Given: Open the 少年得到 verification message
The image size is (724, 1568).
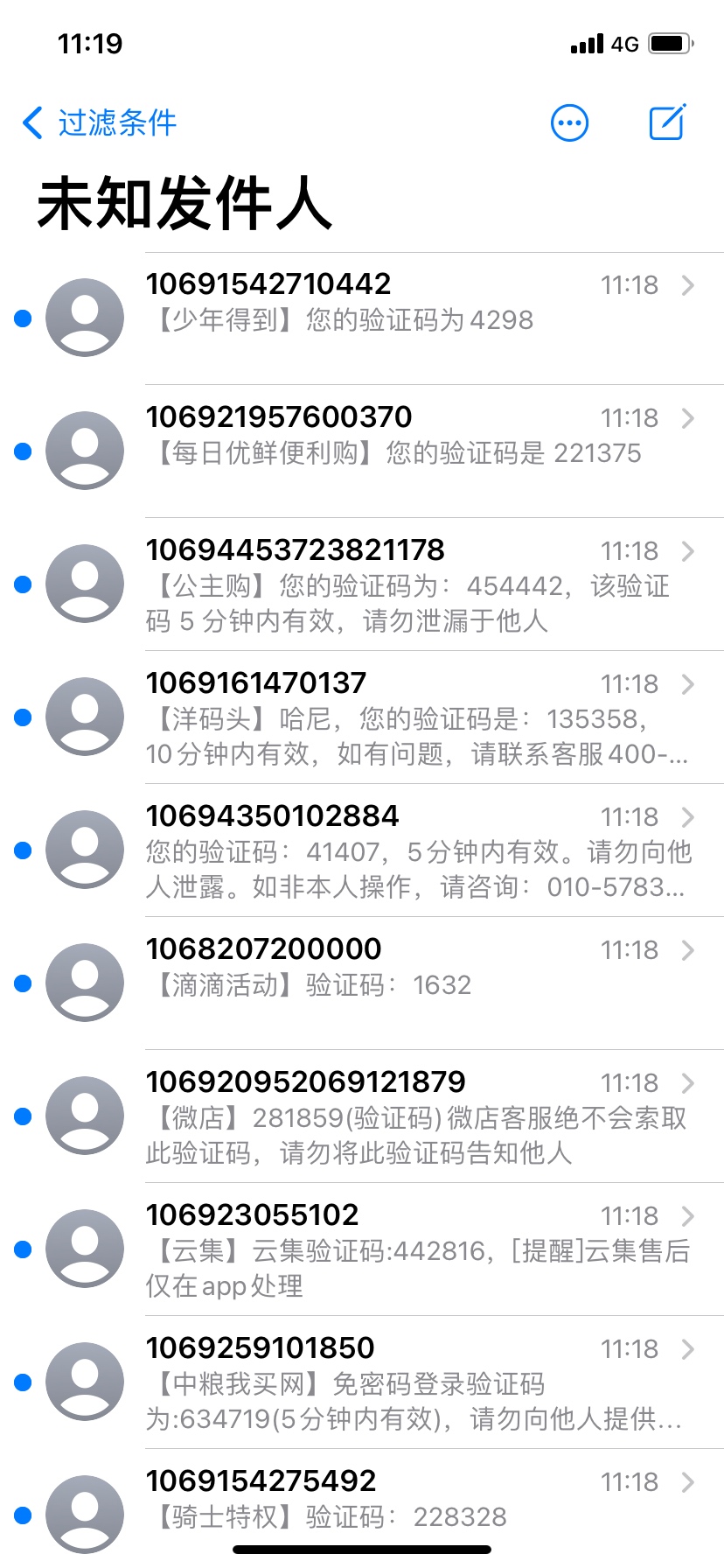Looking at the screenshot, I should click(362, 318).
